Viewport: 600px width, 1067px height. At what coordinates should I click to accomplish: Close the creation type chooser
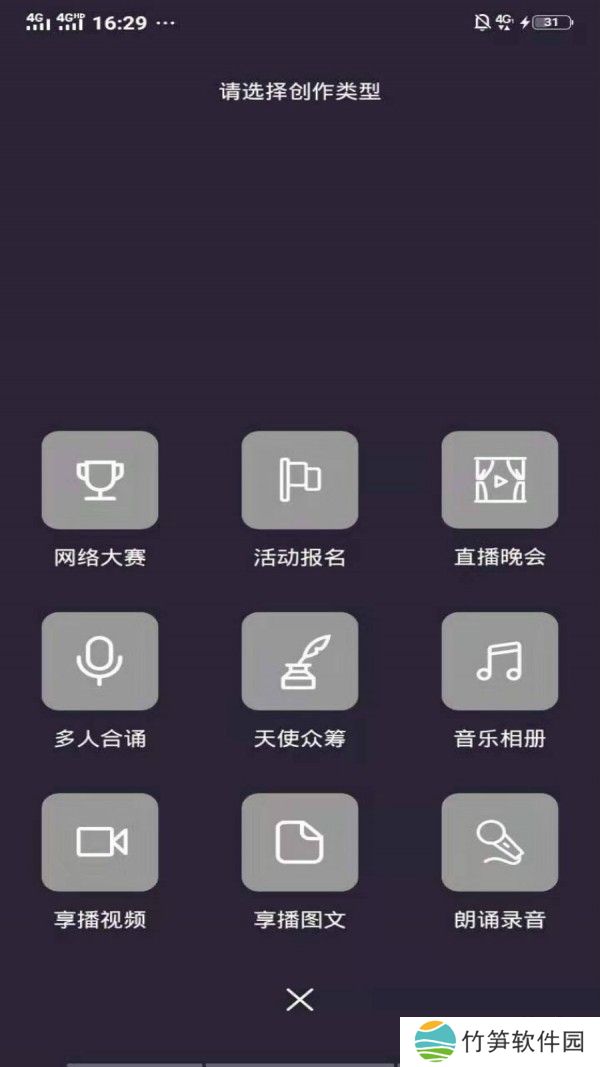[300, 999]
